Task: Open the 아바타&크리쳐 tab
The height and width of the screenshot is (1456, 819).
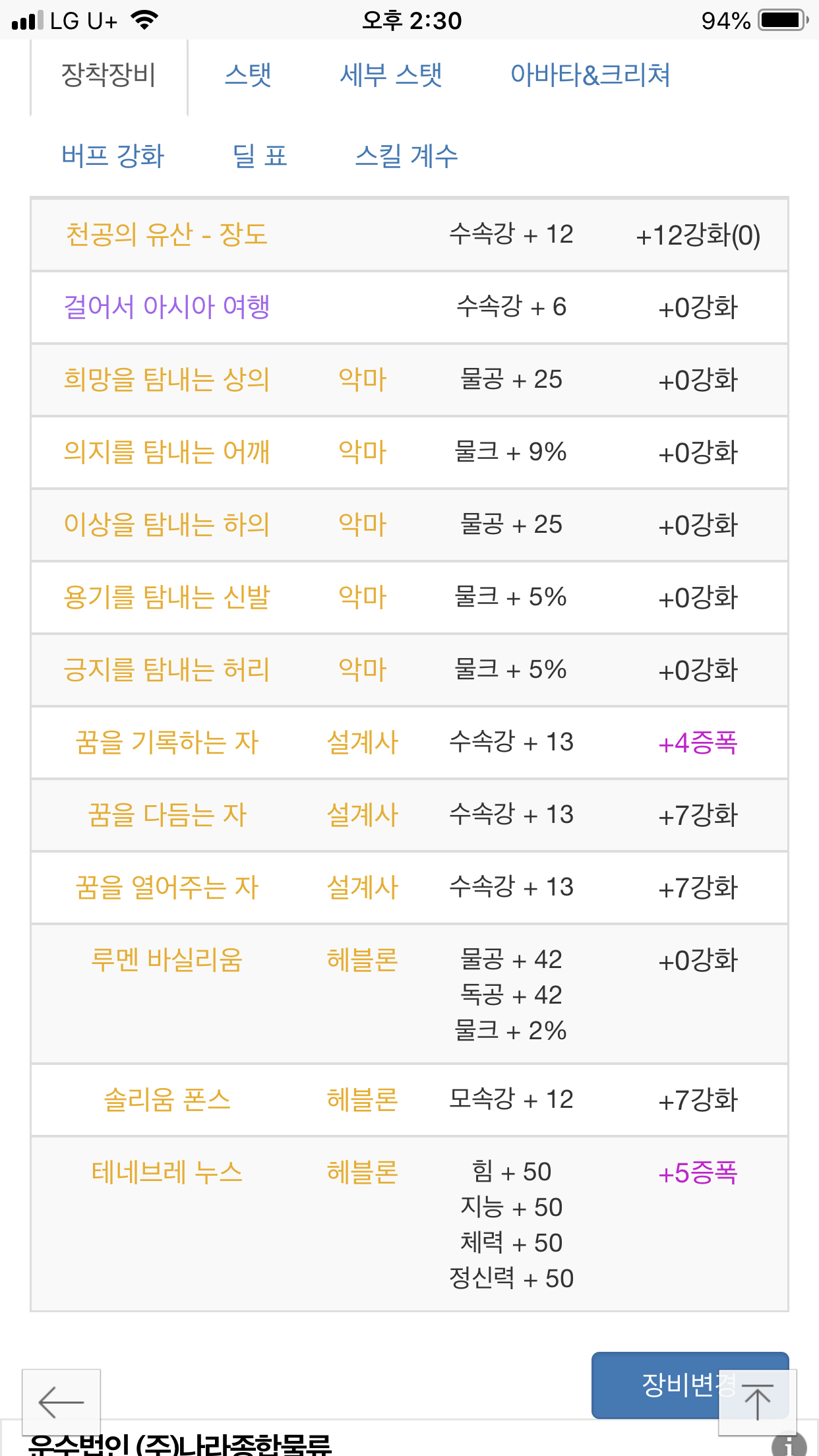Action: (x=590, y=75)
